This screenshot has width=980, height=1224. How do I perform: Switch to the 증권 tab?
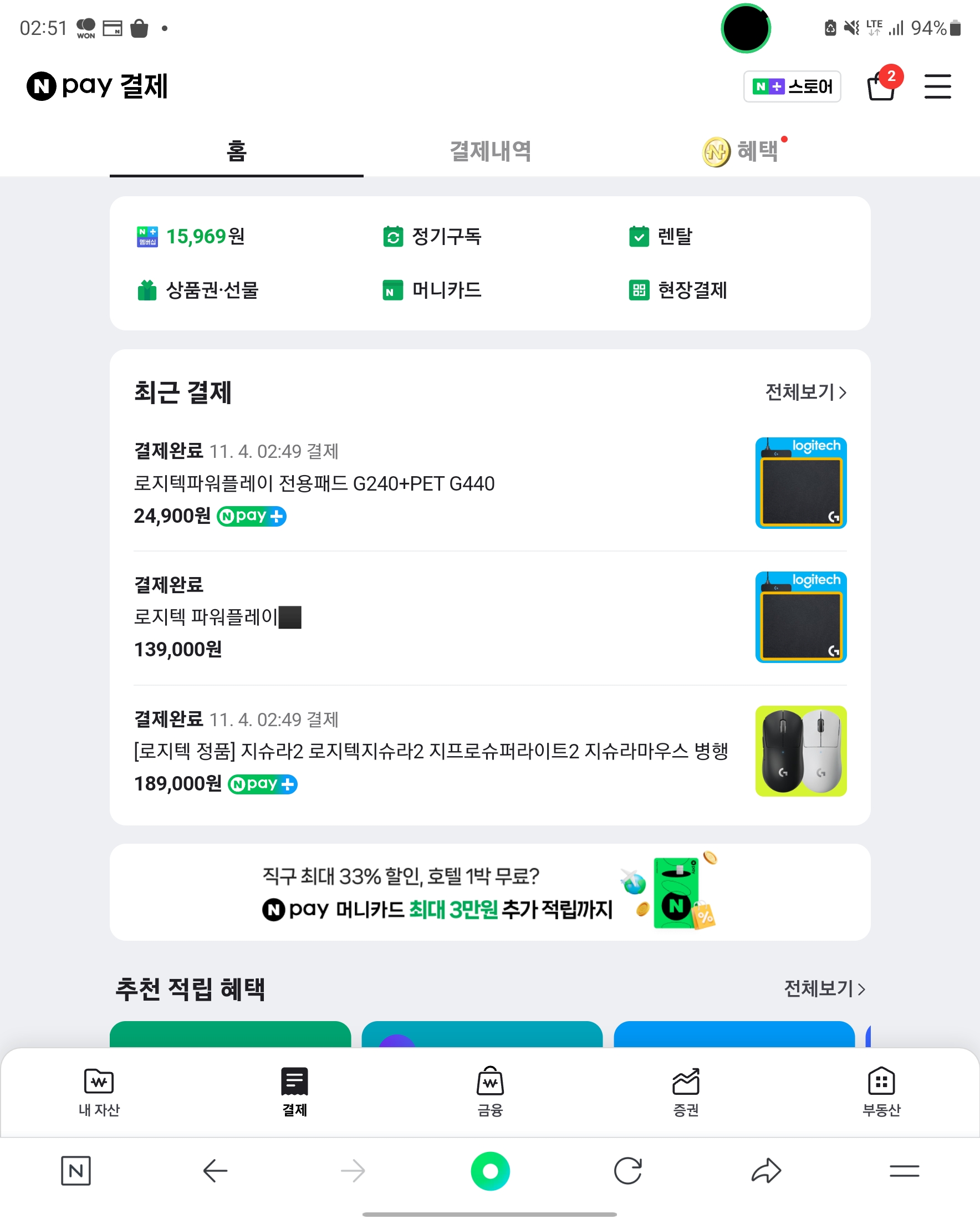coord(685,1092)
